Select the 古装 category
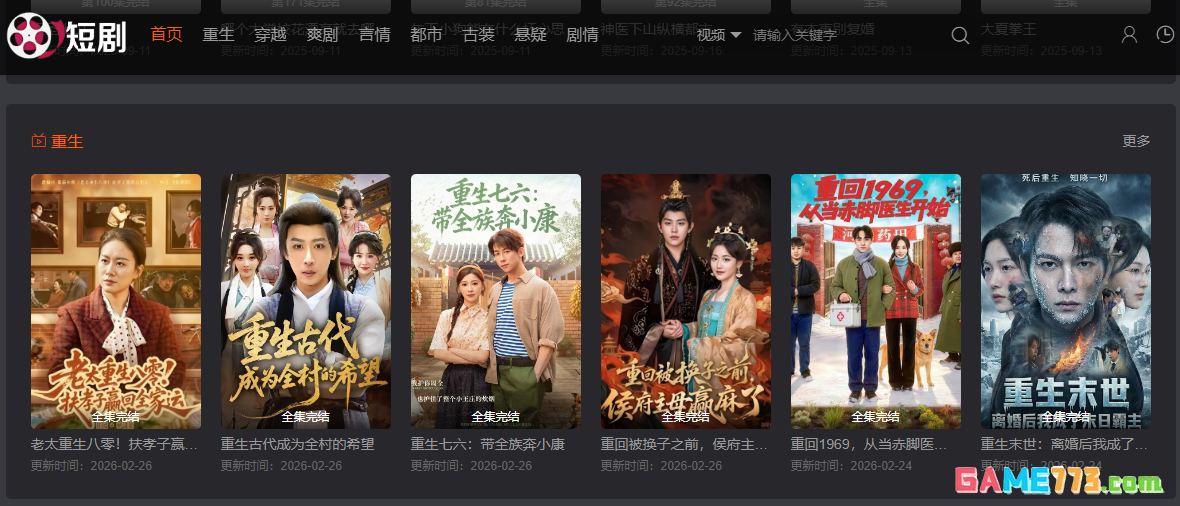This screenshot has width=1180, height=506. point(478,35)
